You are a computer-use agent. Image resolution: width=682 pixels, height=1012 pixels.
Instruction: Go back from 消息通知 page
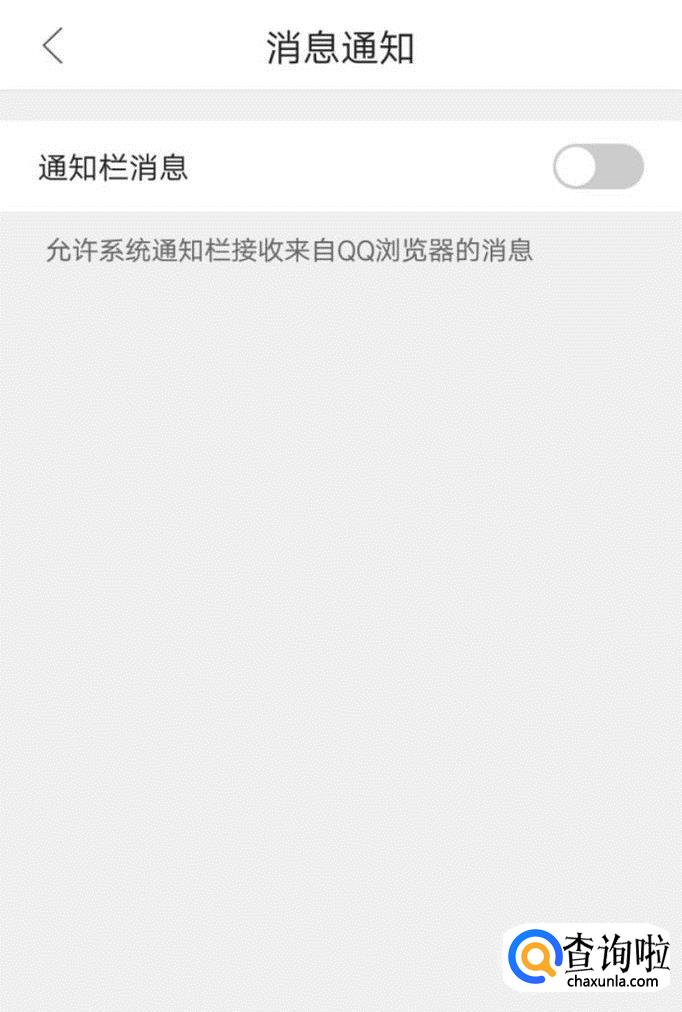(x=53, y=46)
